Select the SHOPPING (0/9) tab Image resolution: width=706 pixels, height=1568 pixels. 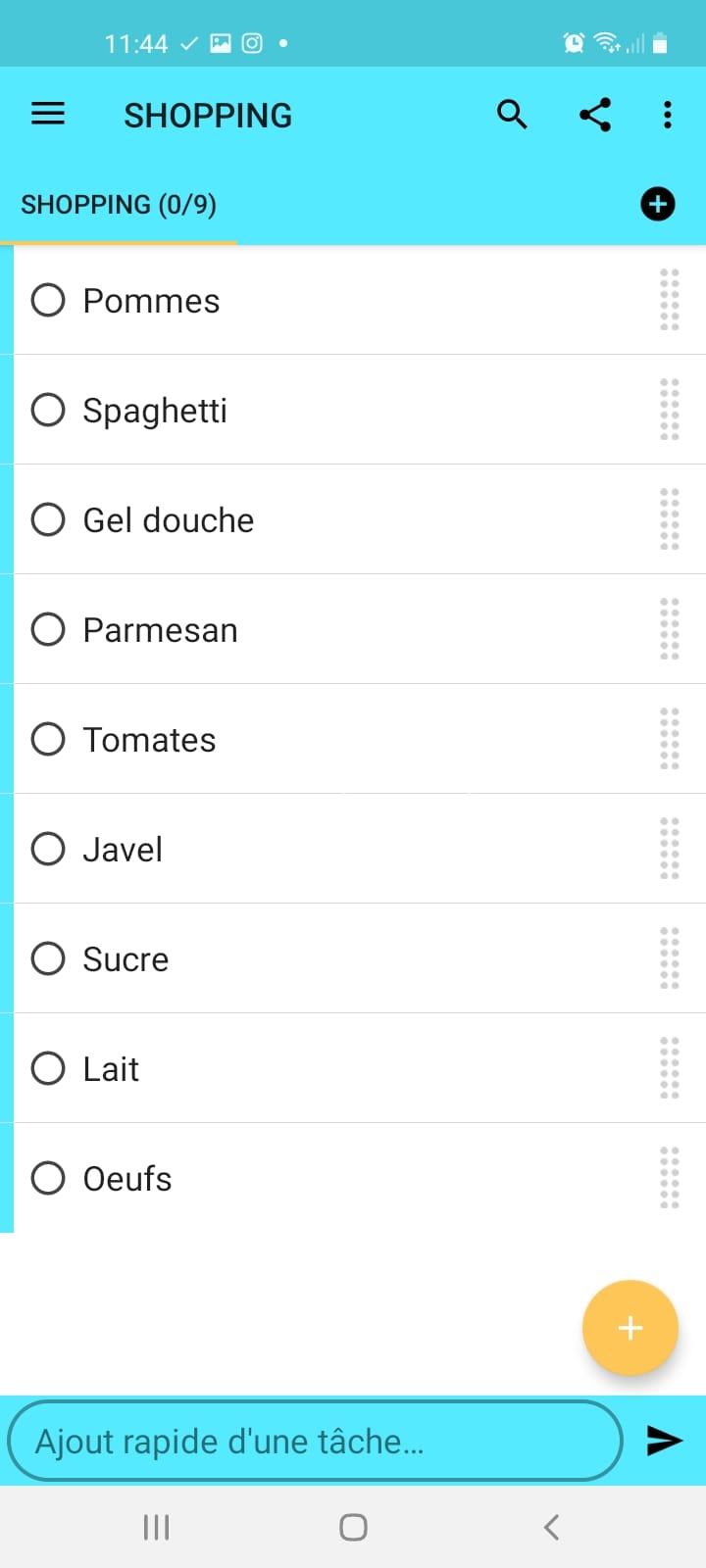[x=119, y=204]
